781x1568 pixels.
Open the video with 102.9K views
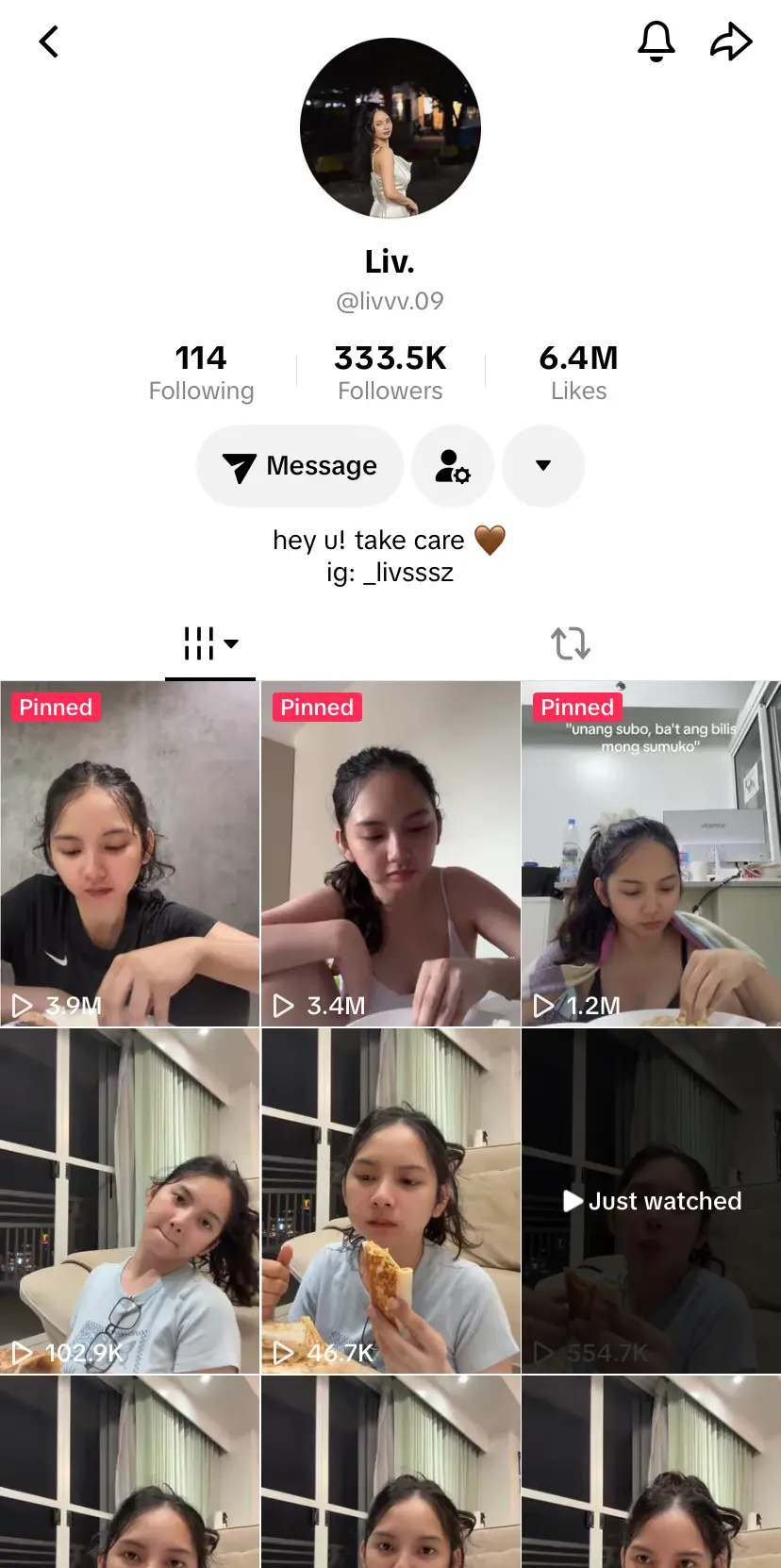tap(130, 1201)
